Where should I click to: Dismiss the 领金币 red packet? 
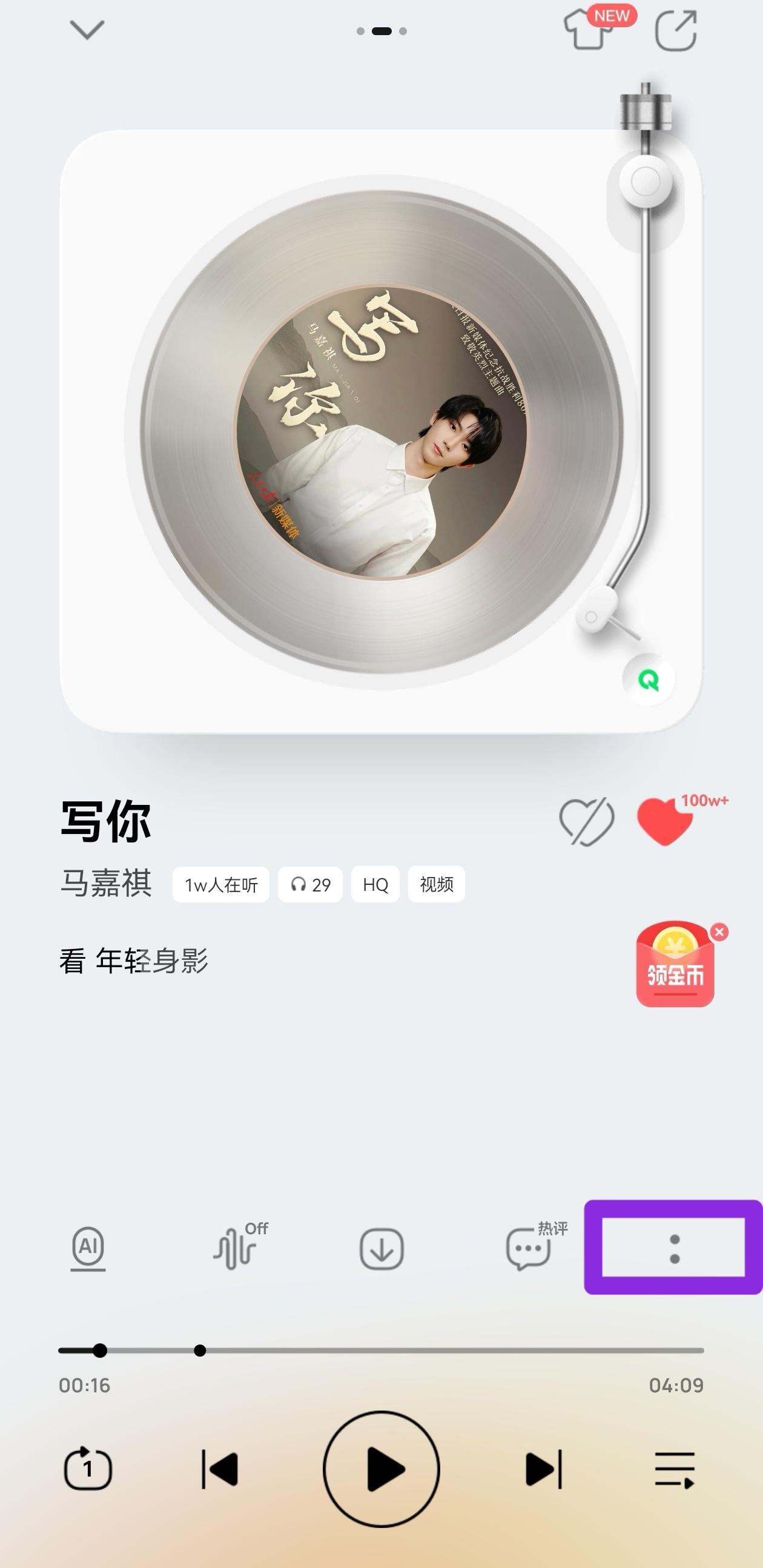point(720,932)
